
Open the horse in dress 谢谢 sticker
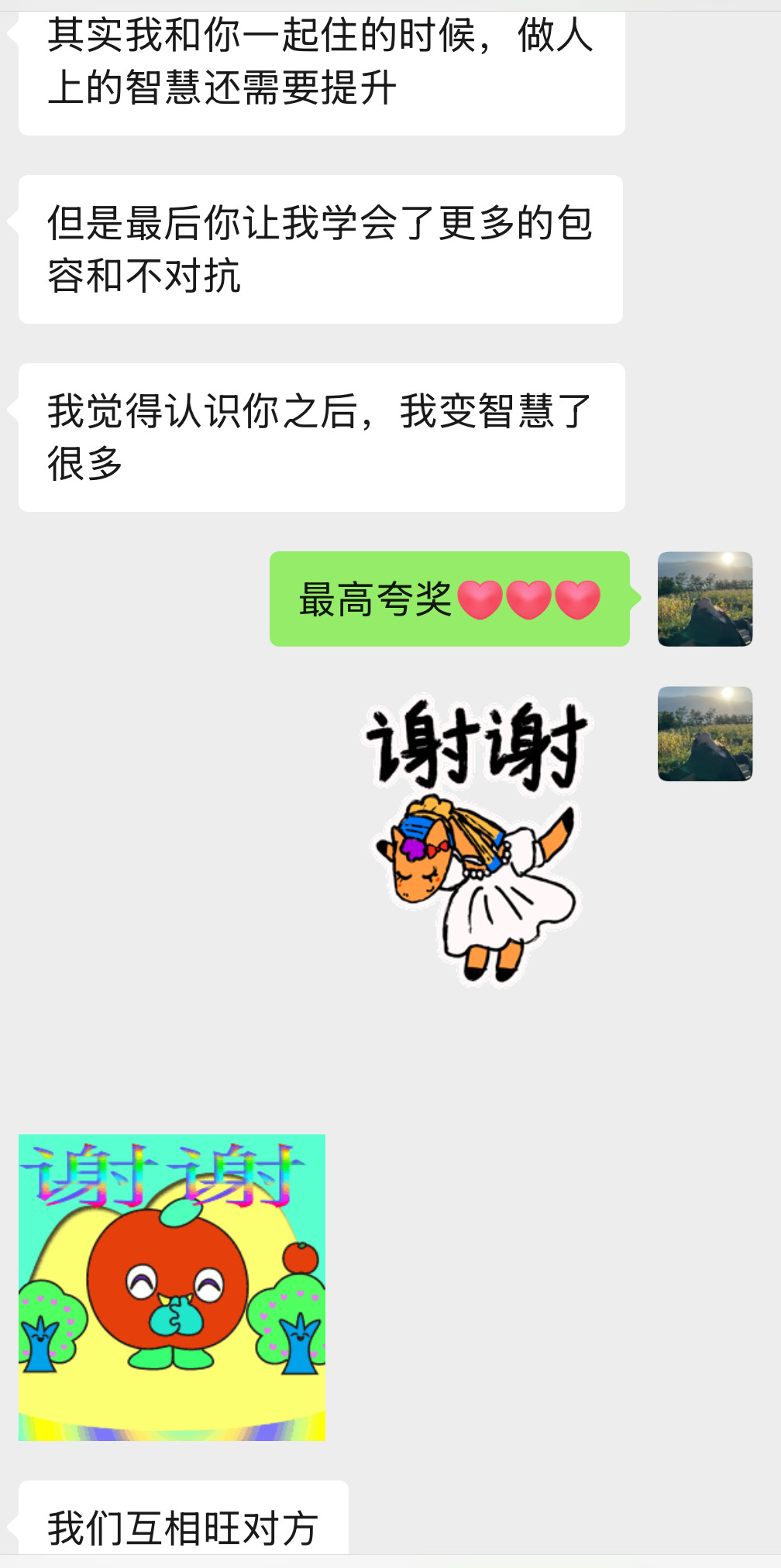pyautogui.click(x=476, y=839)
